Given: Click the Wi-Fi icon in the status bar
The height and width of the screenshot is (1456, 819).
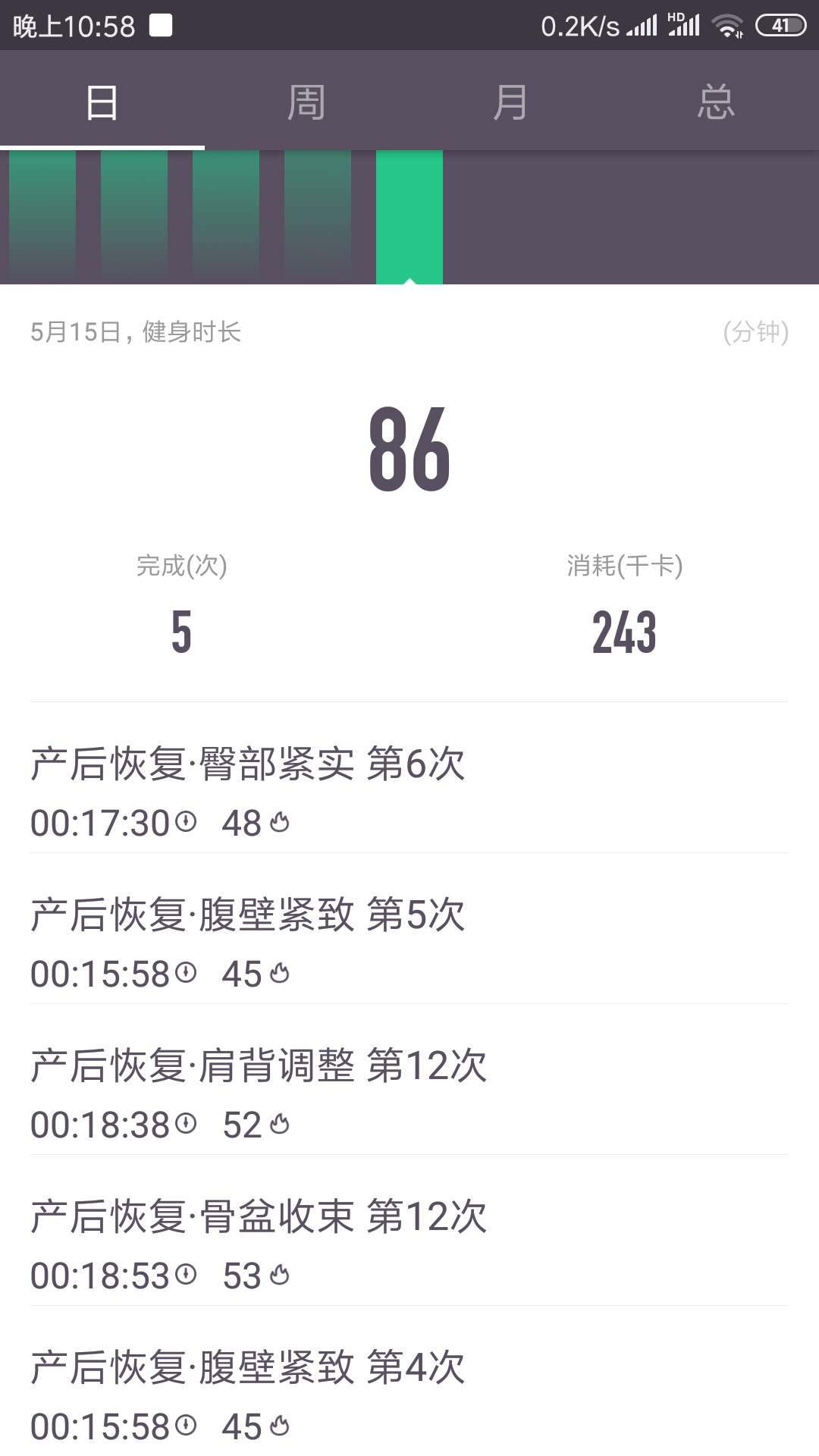Looking at the screenshot, I should tap(728, 24).
